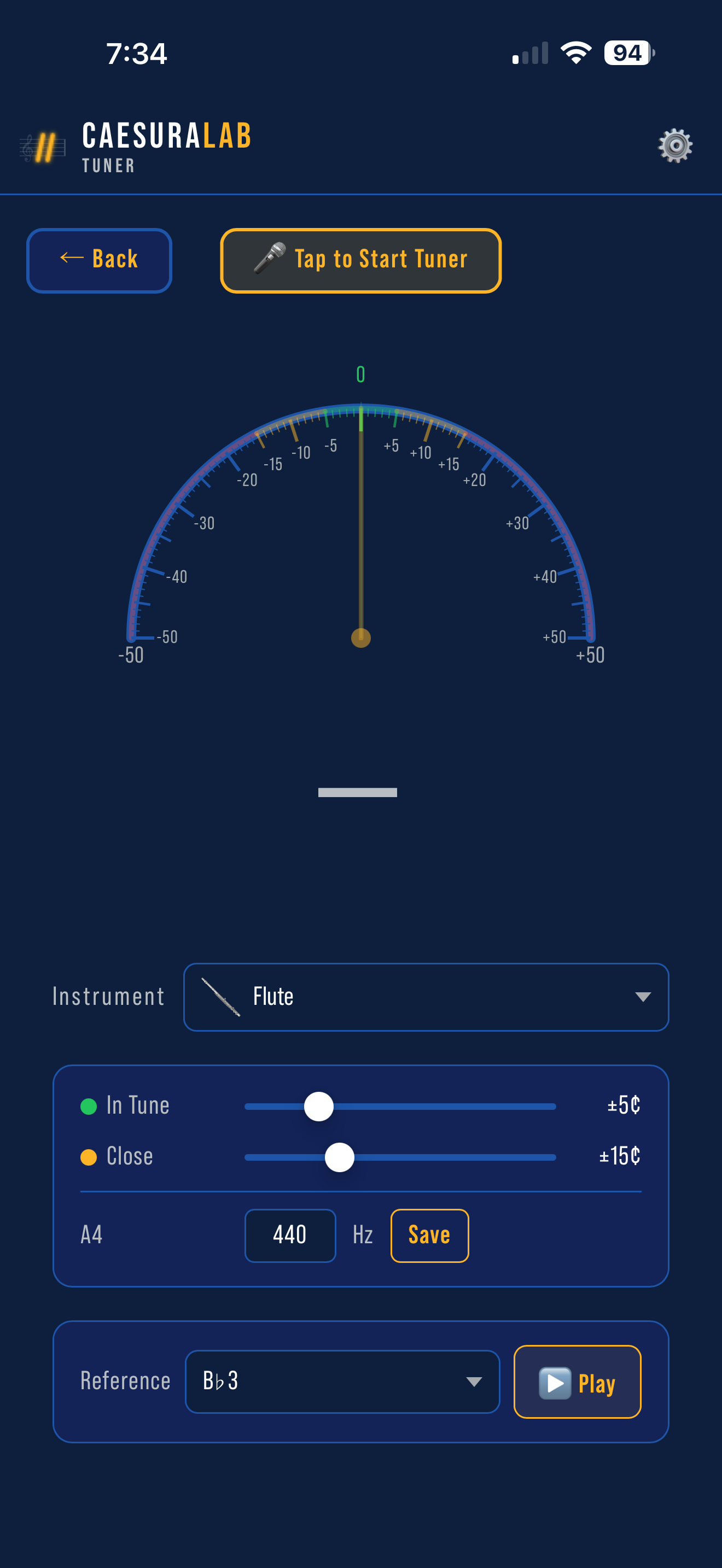Open the settings gear icon

pyautogui.click(x=675, y=146)
